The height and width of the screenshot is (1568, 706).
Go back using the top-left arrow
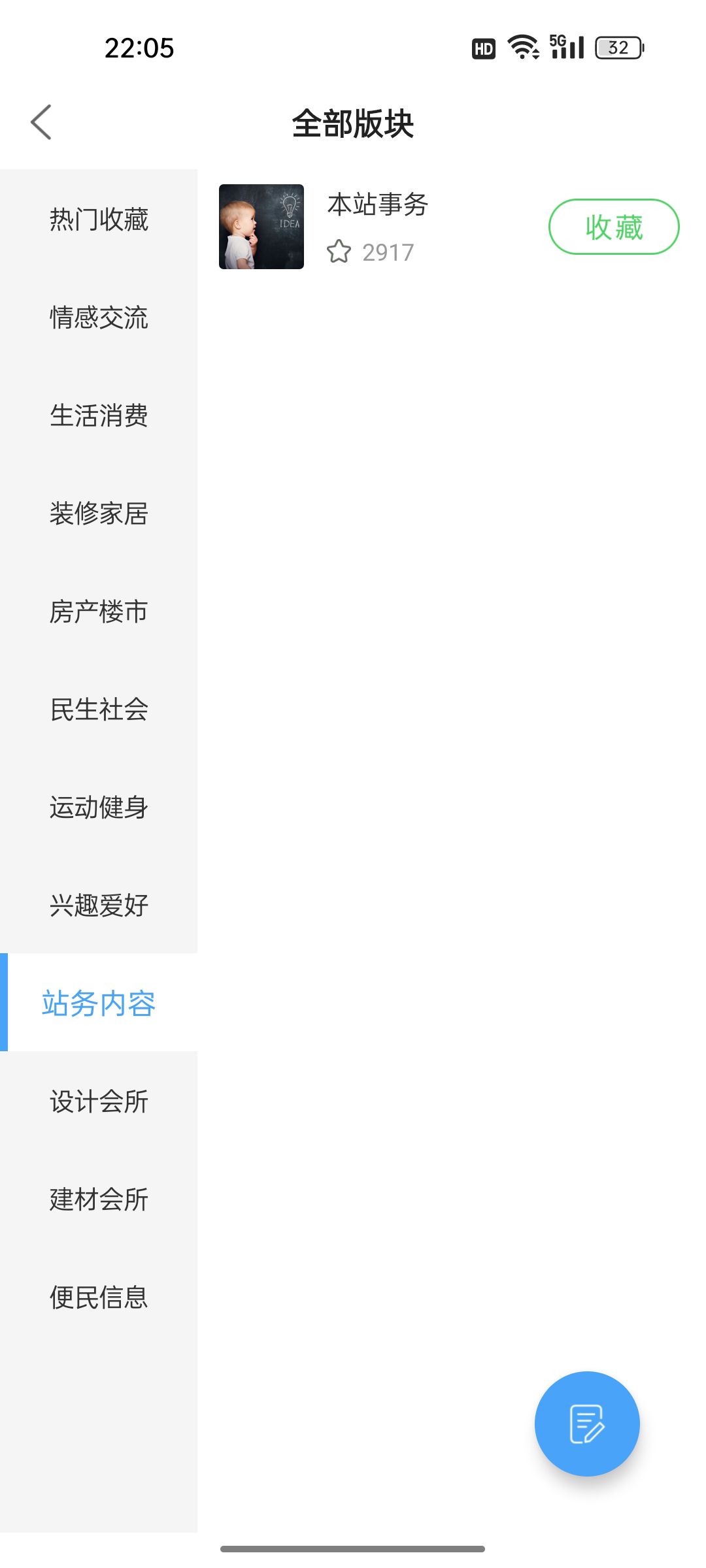point(41,122)
